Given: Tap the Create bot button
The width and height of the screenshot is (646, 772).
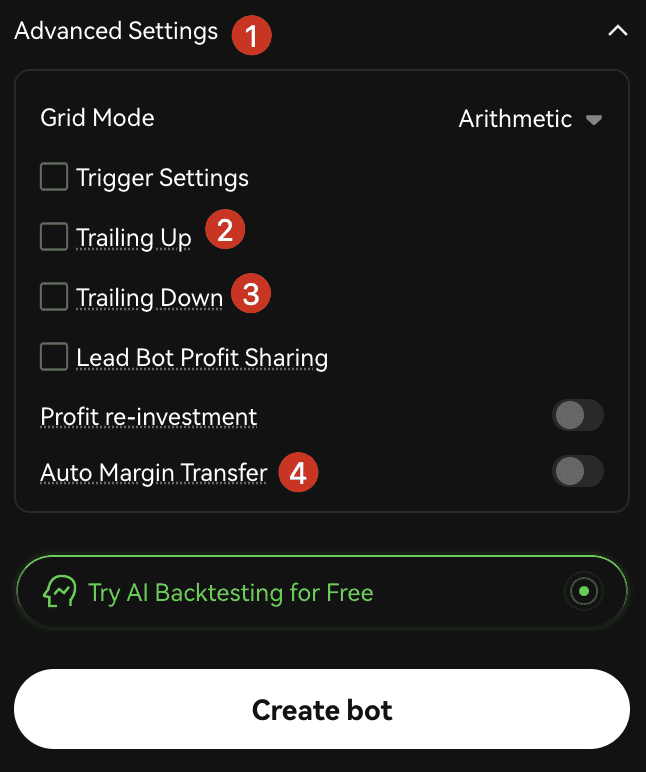Looking at the screenshot, I should (x=321, y=710).
